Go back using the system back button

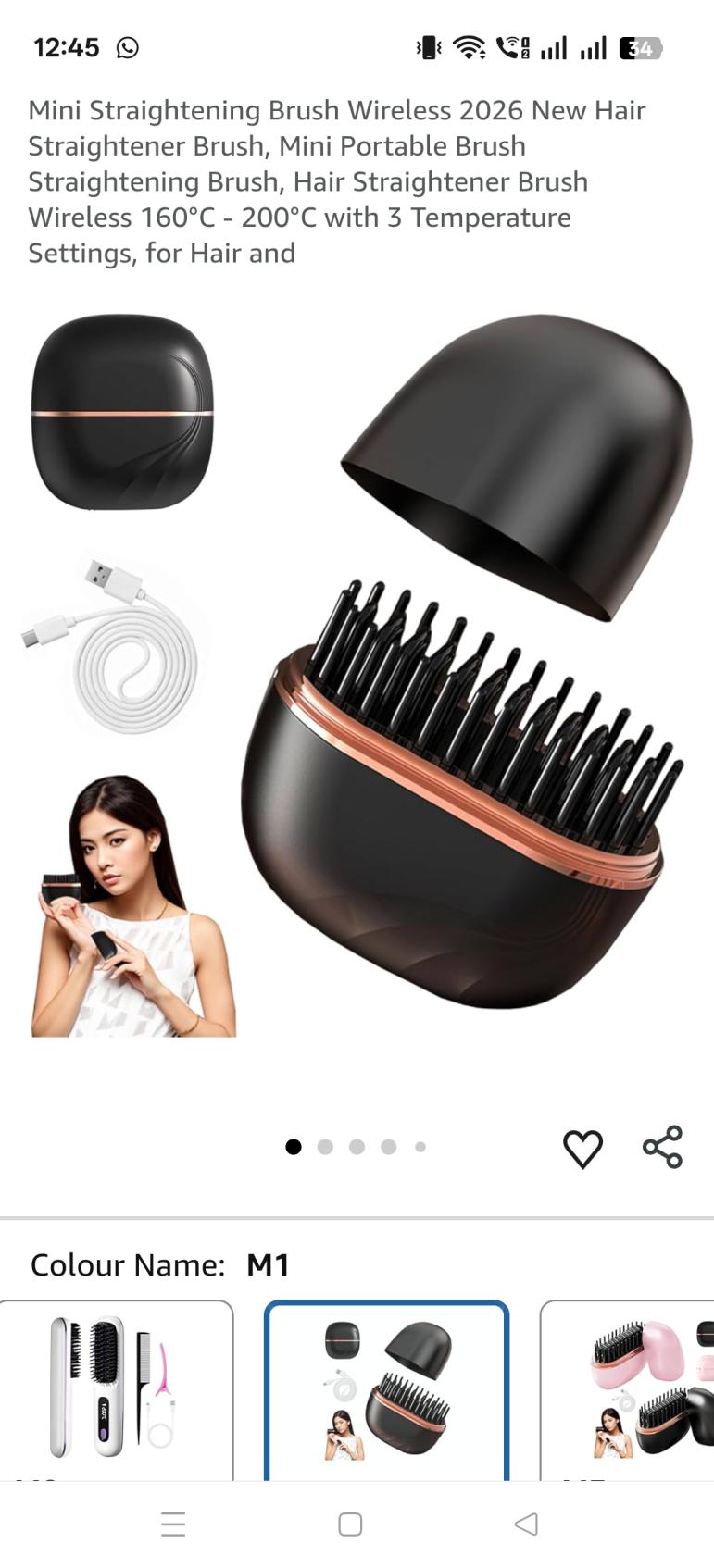[x=525, y=1524]
